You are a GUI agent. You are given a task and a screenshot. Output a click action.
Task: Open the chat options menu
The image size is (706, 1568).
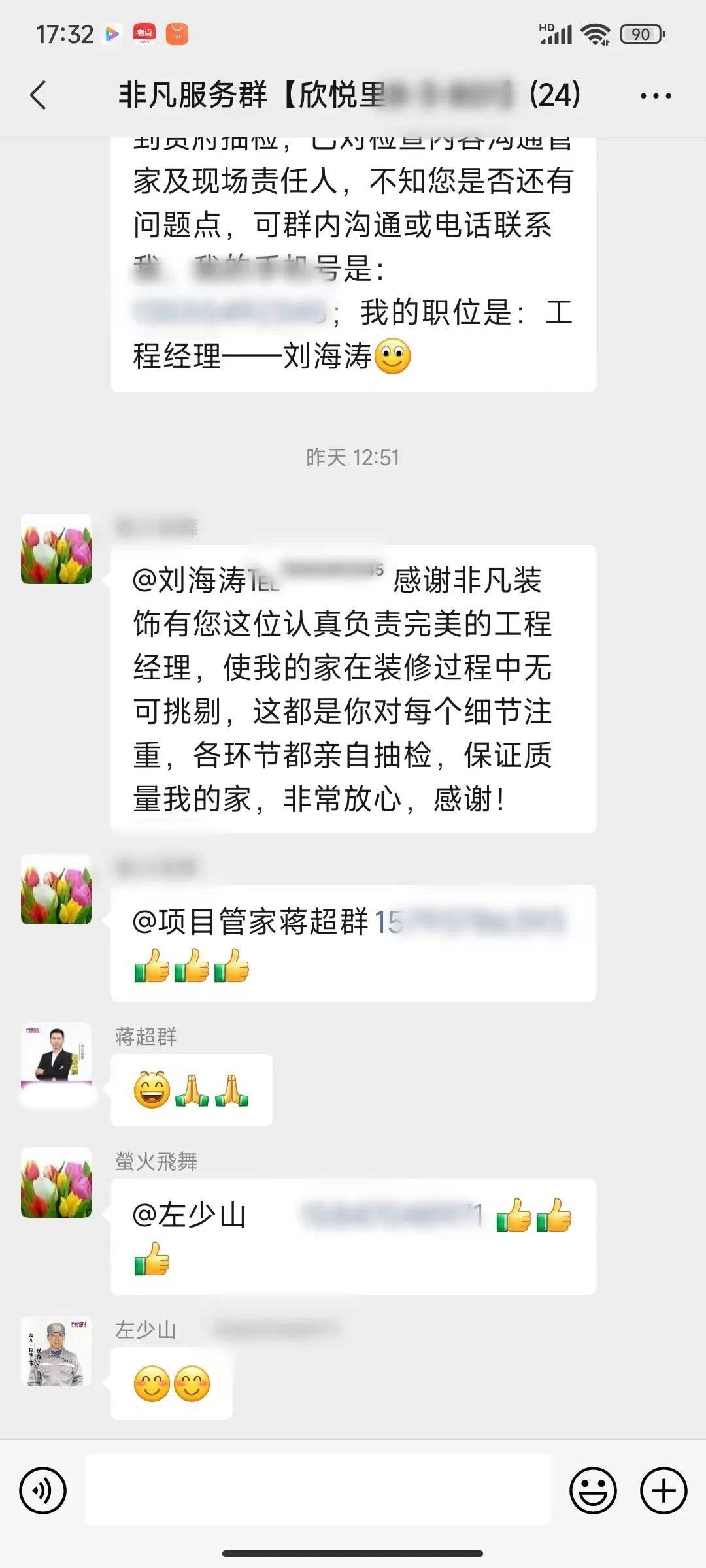[x=655, y=96]
